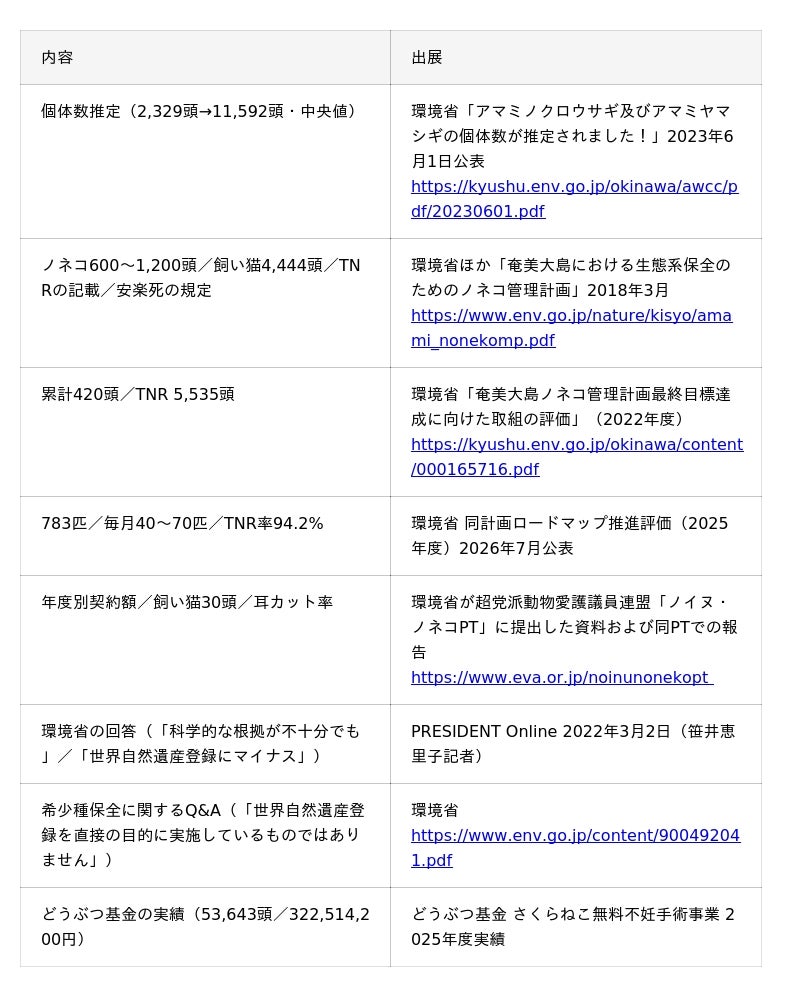Open the kyushu.env.go.jp 20230601.pdf link
This screenshot has height=997, width=800.
pos(574,199)
